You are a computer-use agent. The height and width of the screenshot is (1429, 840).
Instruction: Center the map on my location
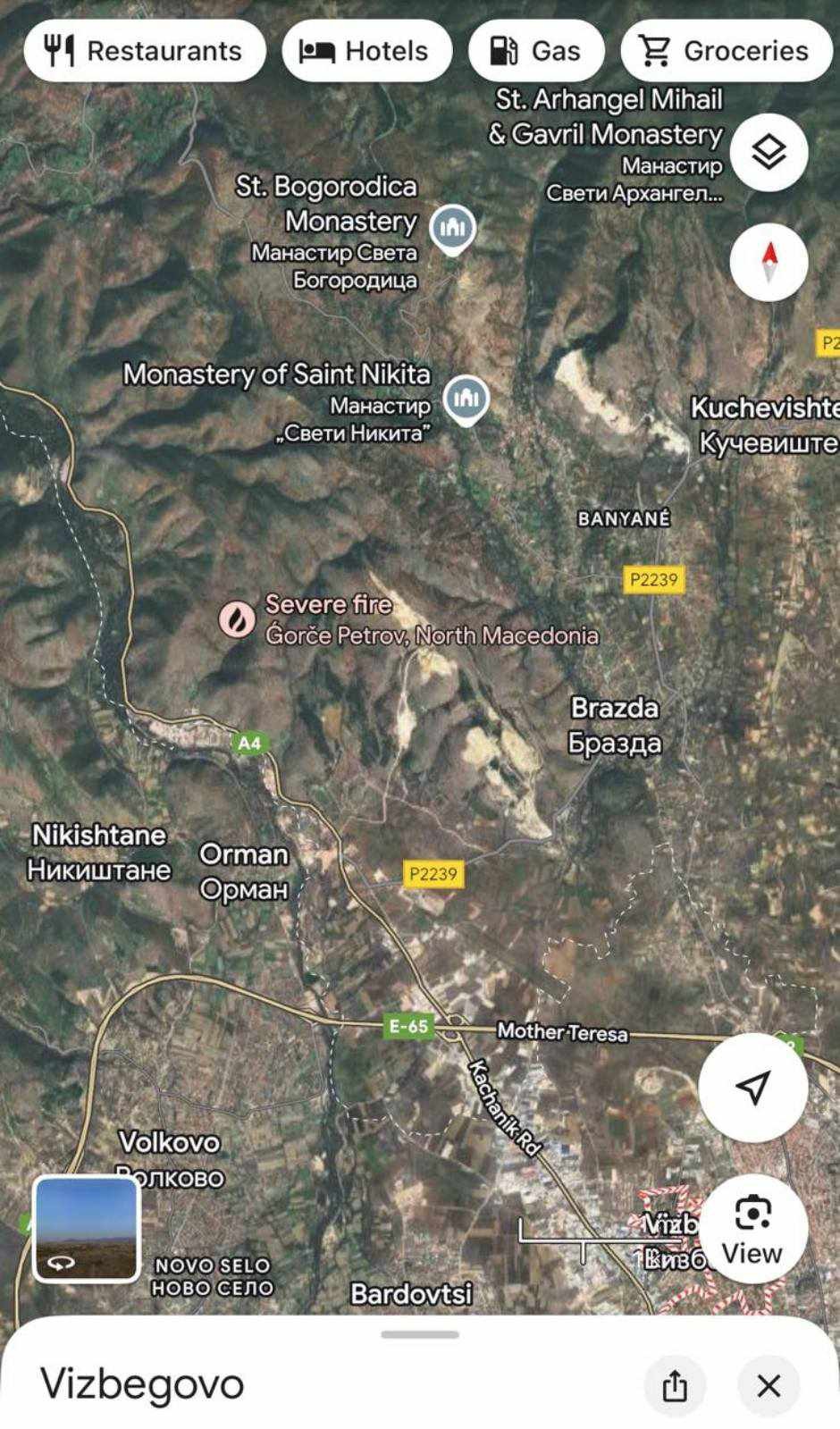click(752, 1087)
